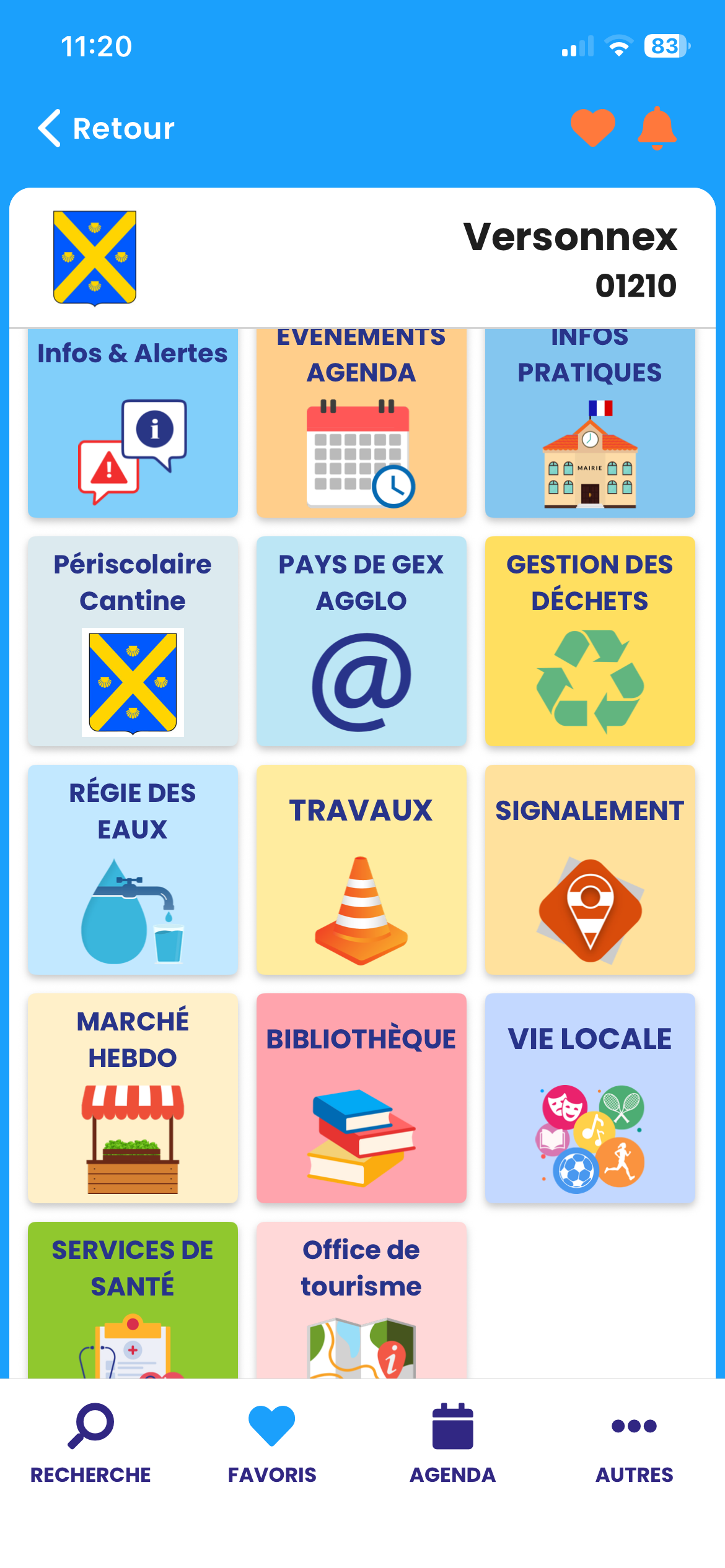Open the Vie Locale tile

tap(590, 1098)
